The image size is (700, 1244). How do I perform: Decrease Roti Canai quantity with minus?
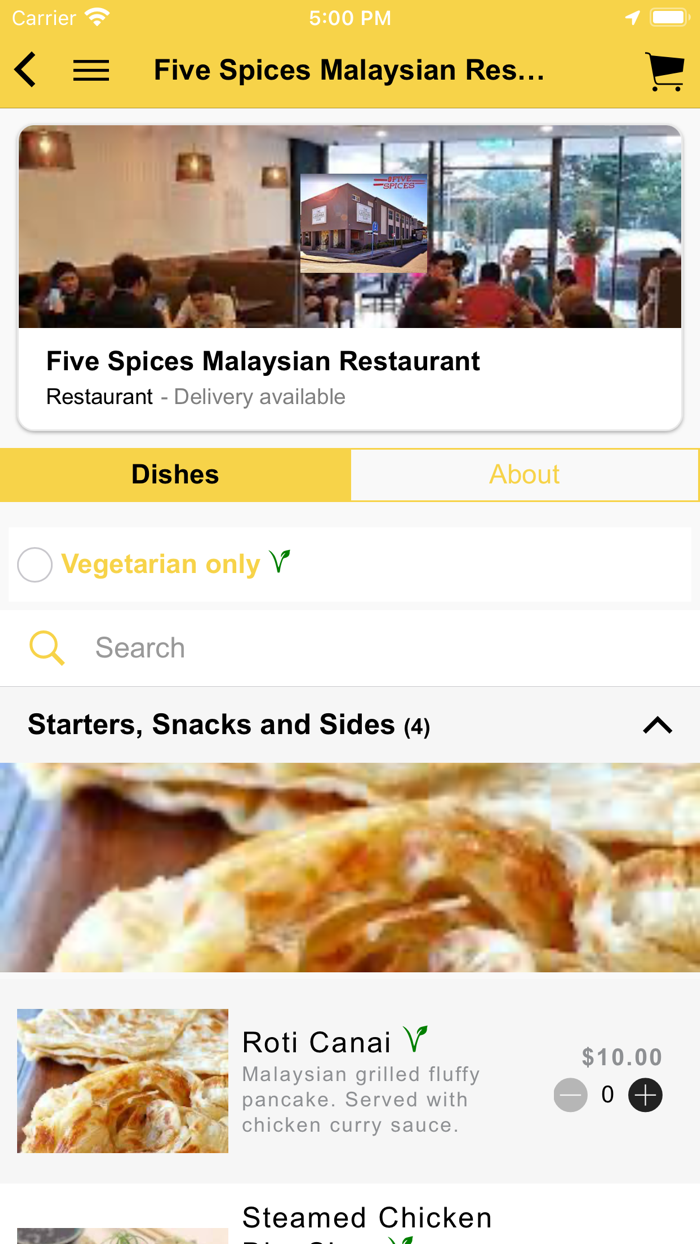(x=570, y=1095)
